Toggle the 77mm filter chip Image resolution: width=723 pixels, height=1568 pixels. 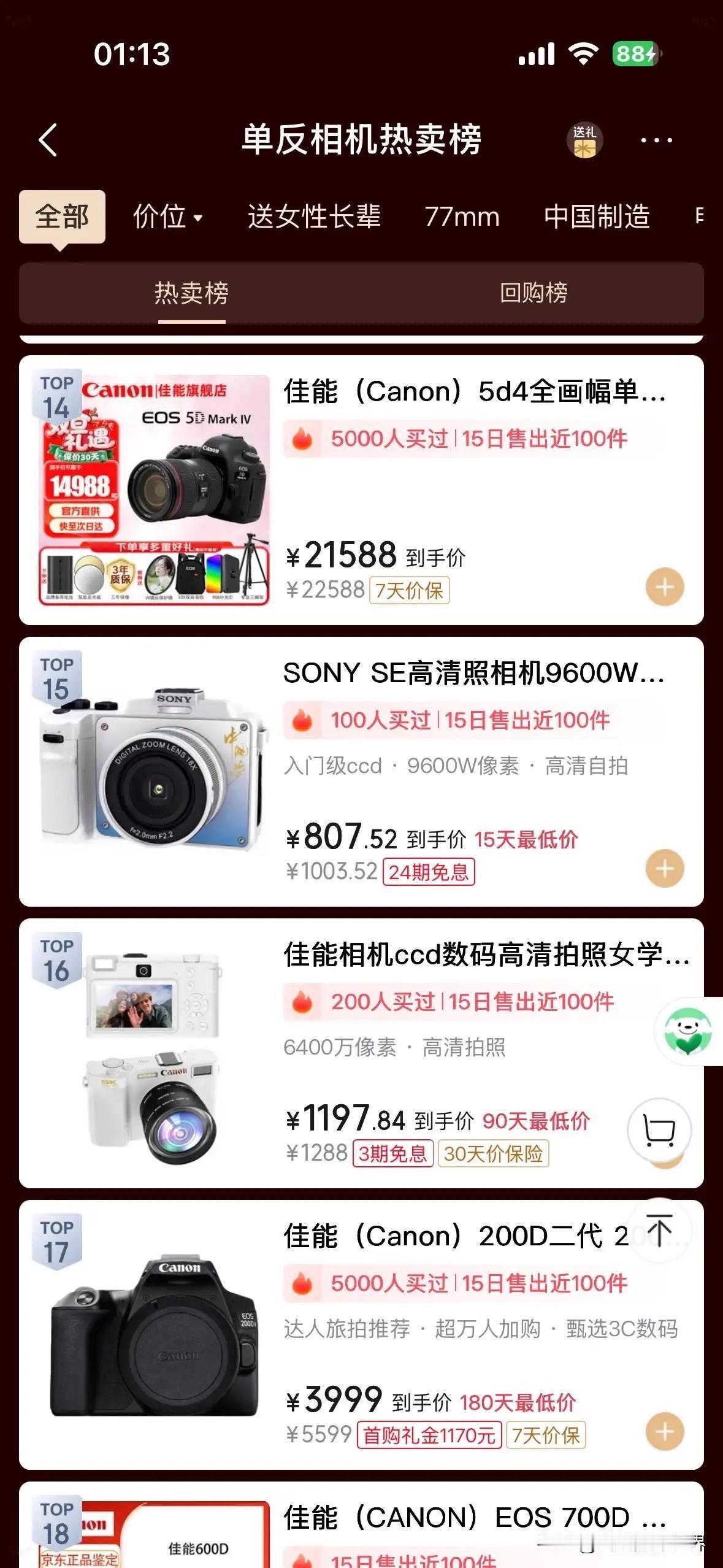click(462, 217)
